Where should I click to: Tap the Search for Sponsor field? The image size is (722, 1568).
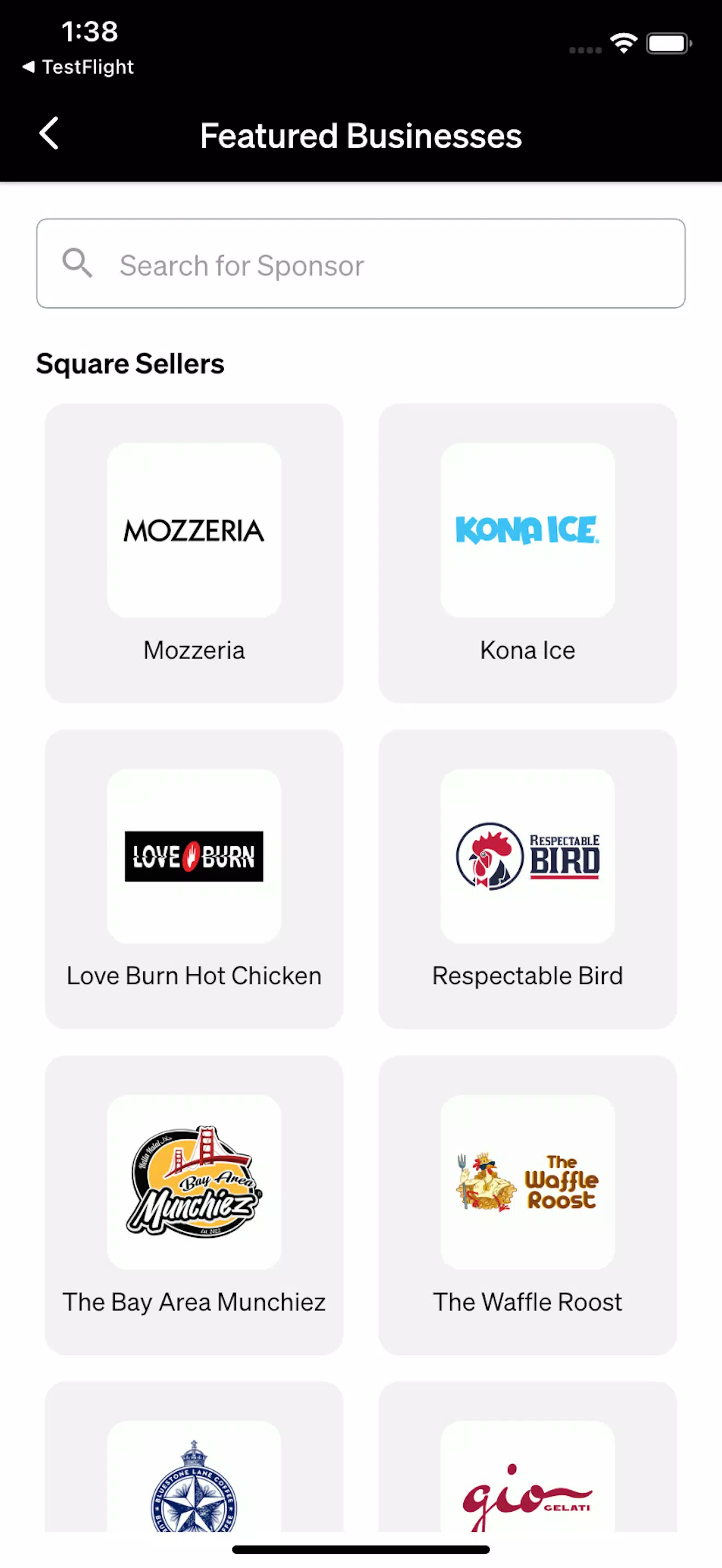(360, 264)
